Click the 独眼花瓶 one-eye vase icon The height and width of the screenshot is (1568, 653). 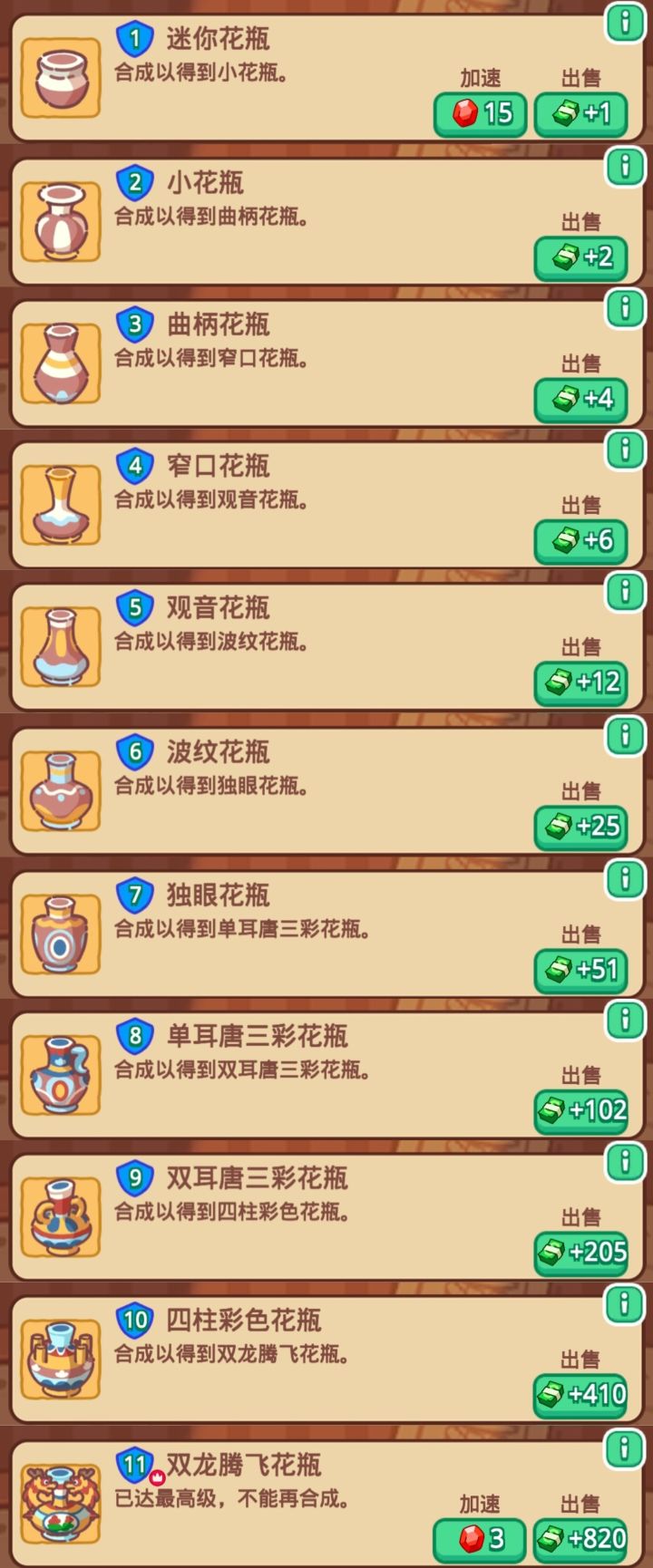60,932
